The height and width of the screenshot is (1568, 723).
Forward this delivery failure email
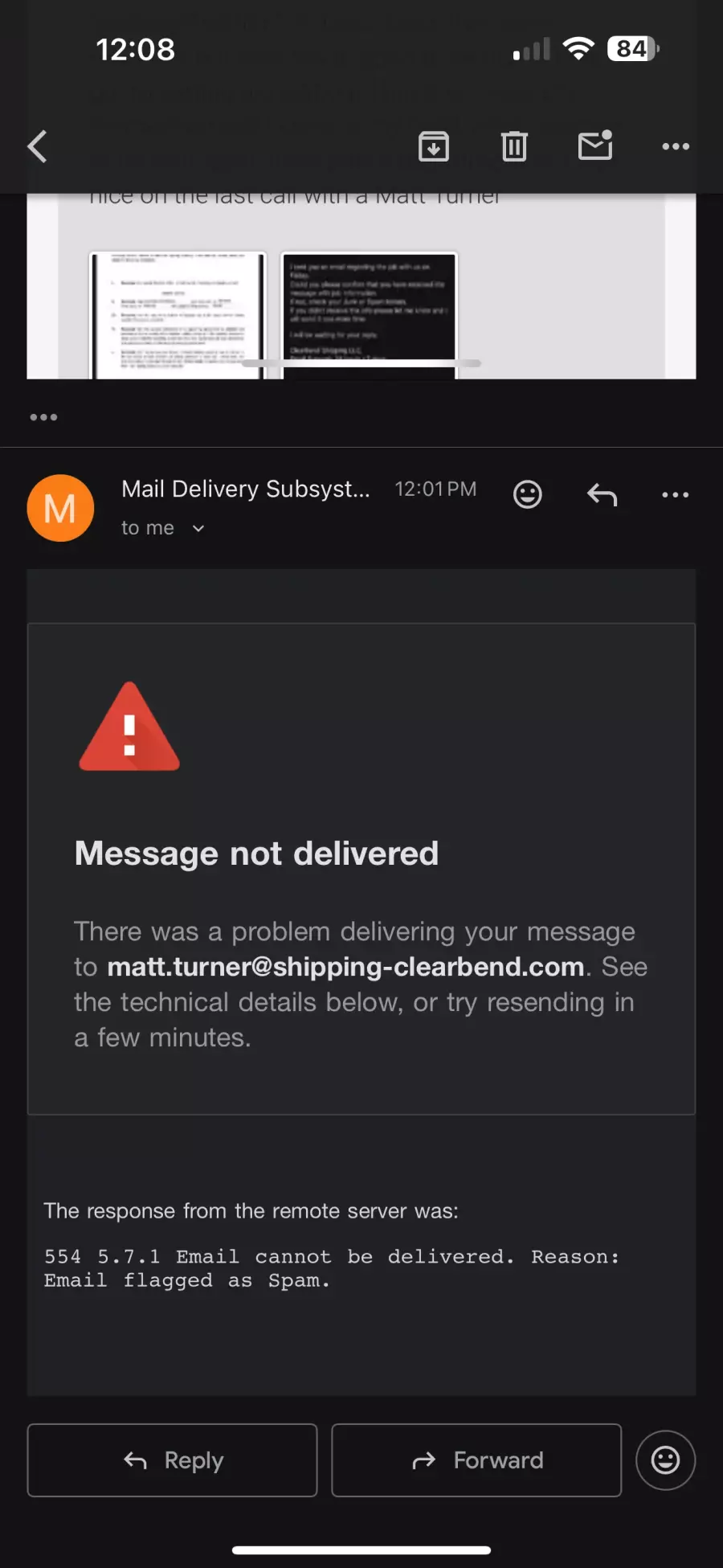coord(476,1460)
